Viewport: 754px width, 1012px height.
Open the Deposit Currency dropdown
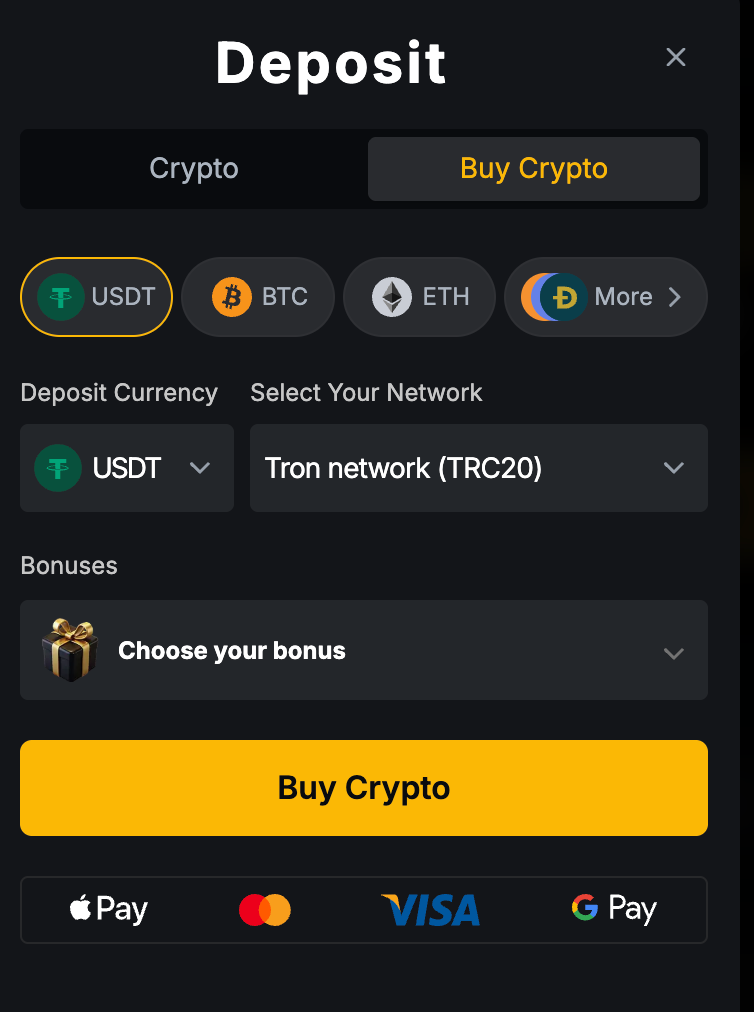click(127, 468)
